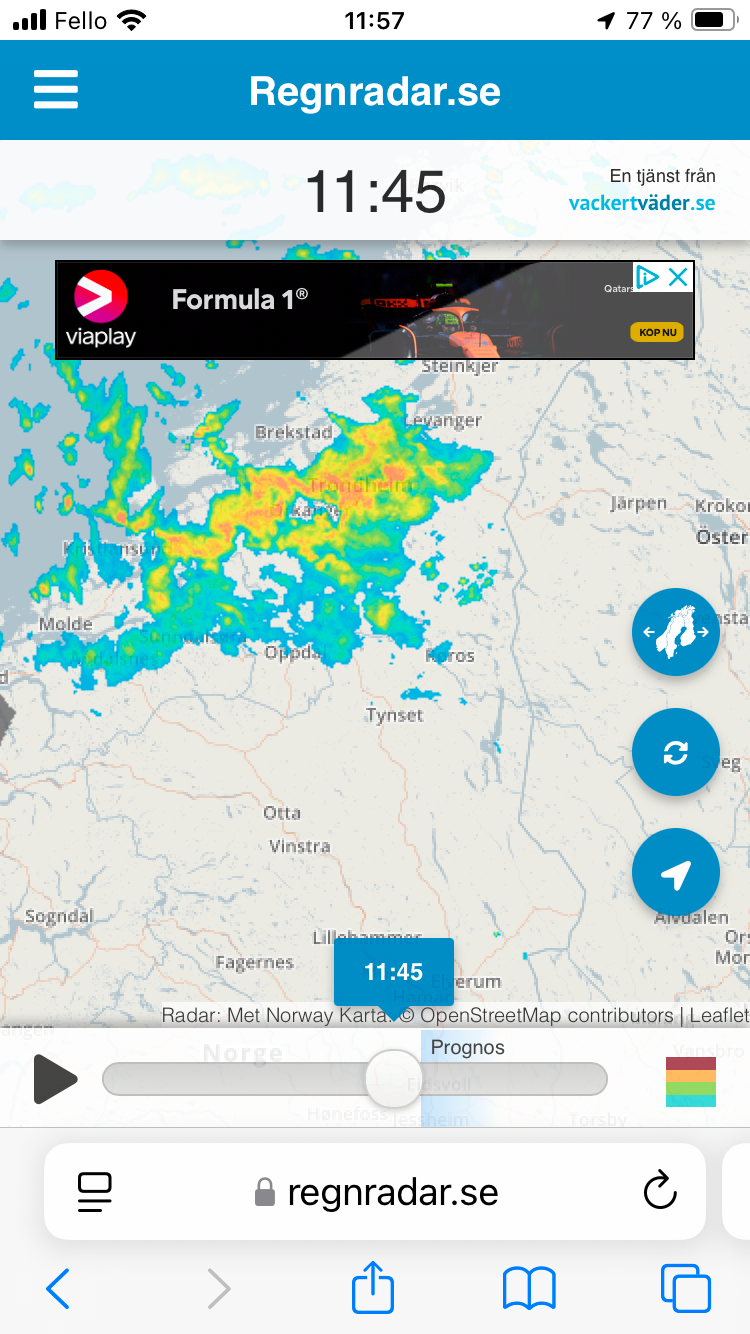Open Safari bookmarks
This screenshot has height=1334, width=750.
click(x=529, y=1289)
